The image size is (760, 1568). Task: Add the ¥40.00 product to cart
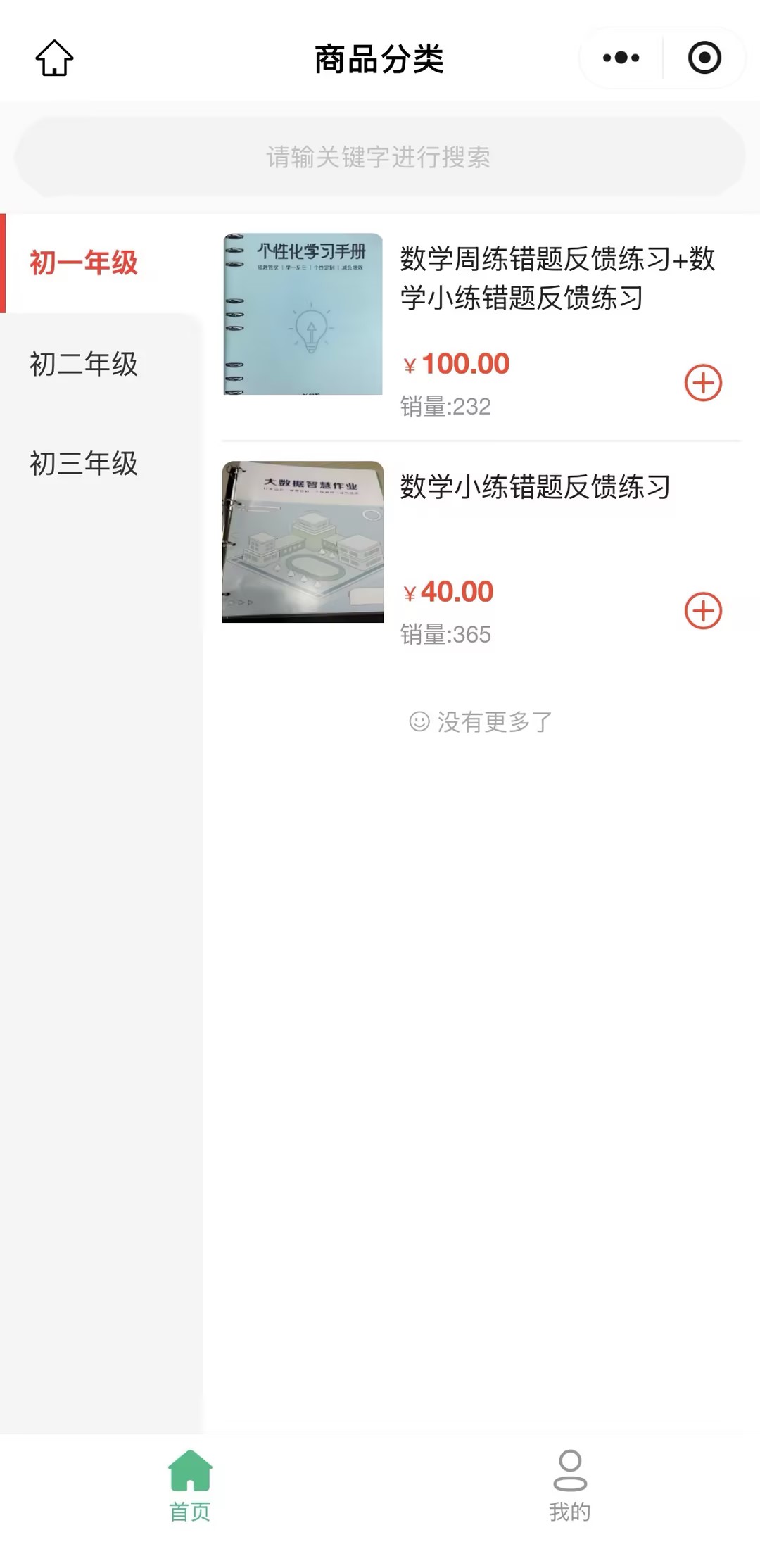click(x=703, y=611)
